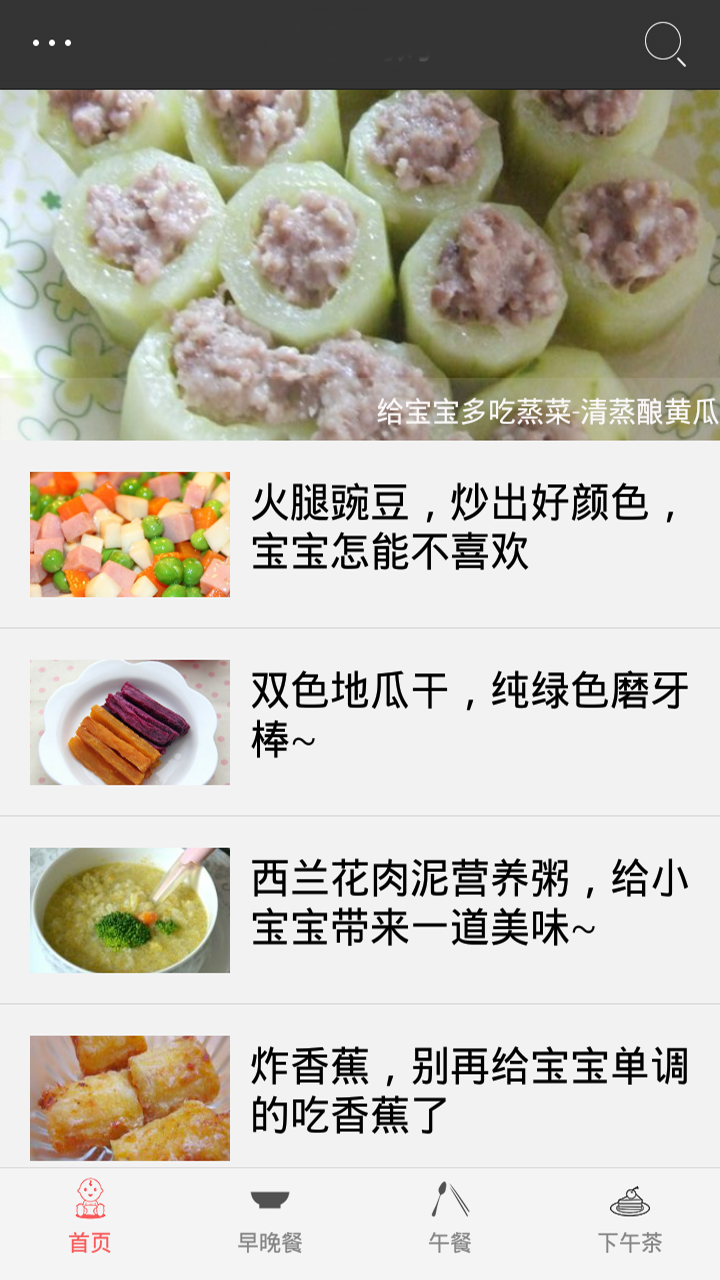720x1280 pixels.
Task: Open the three-dot menu
Action: 52,43
